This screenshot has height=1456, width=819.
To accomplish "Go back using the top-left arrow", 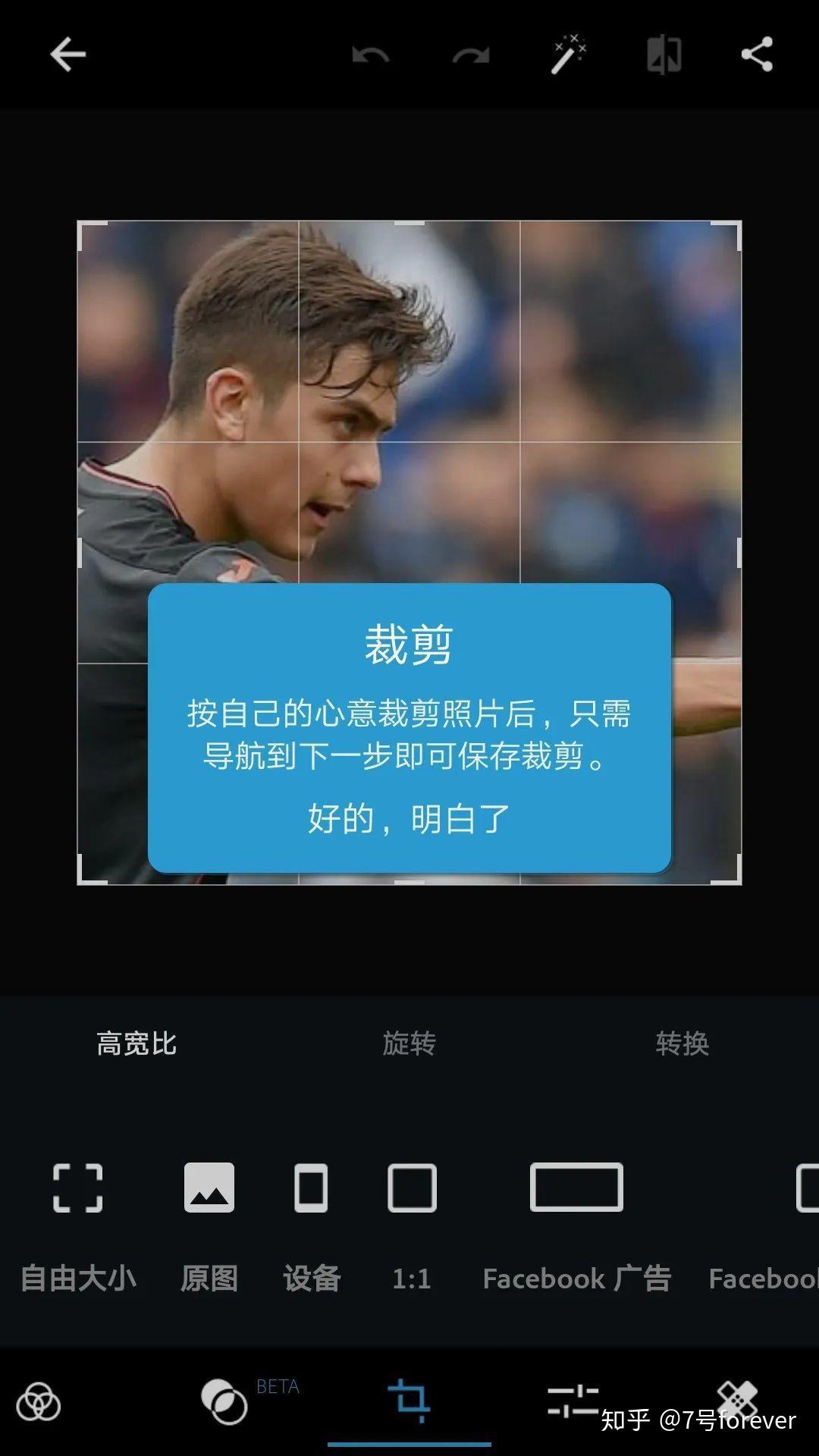I will [67, 55].
